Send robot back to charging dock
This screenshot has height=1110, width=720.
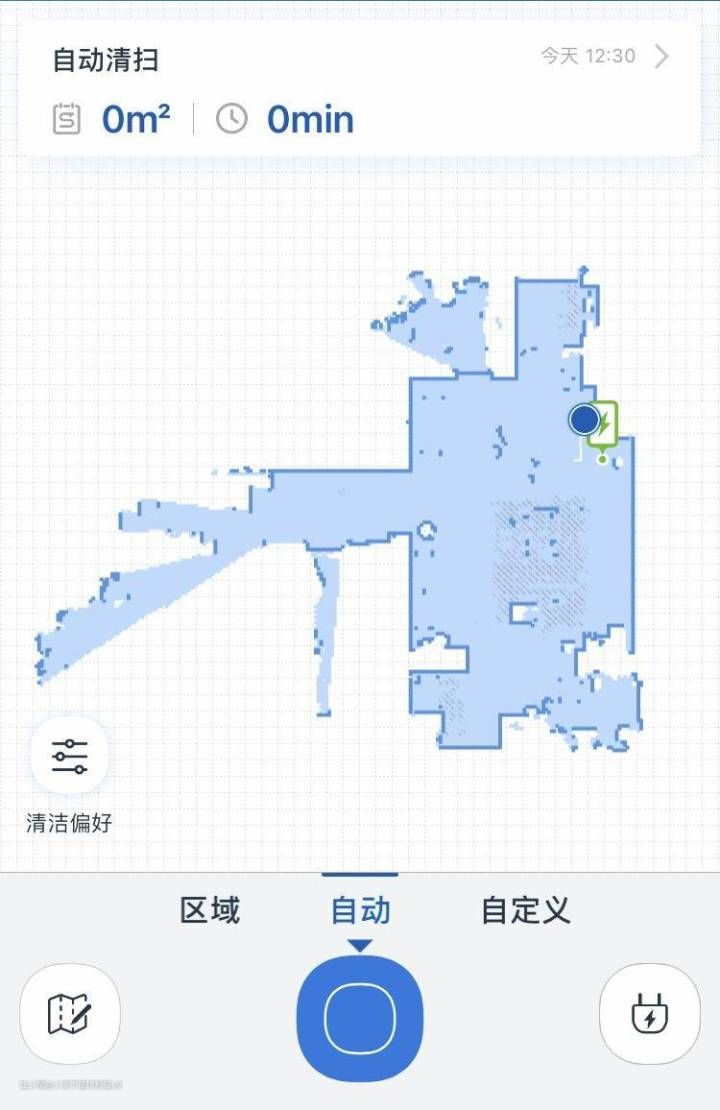tap(649, 1015)
